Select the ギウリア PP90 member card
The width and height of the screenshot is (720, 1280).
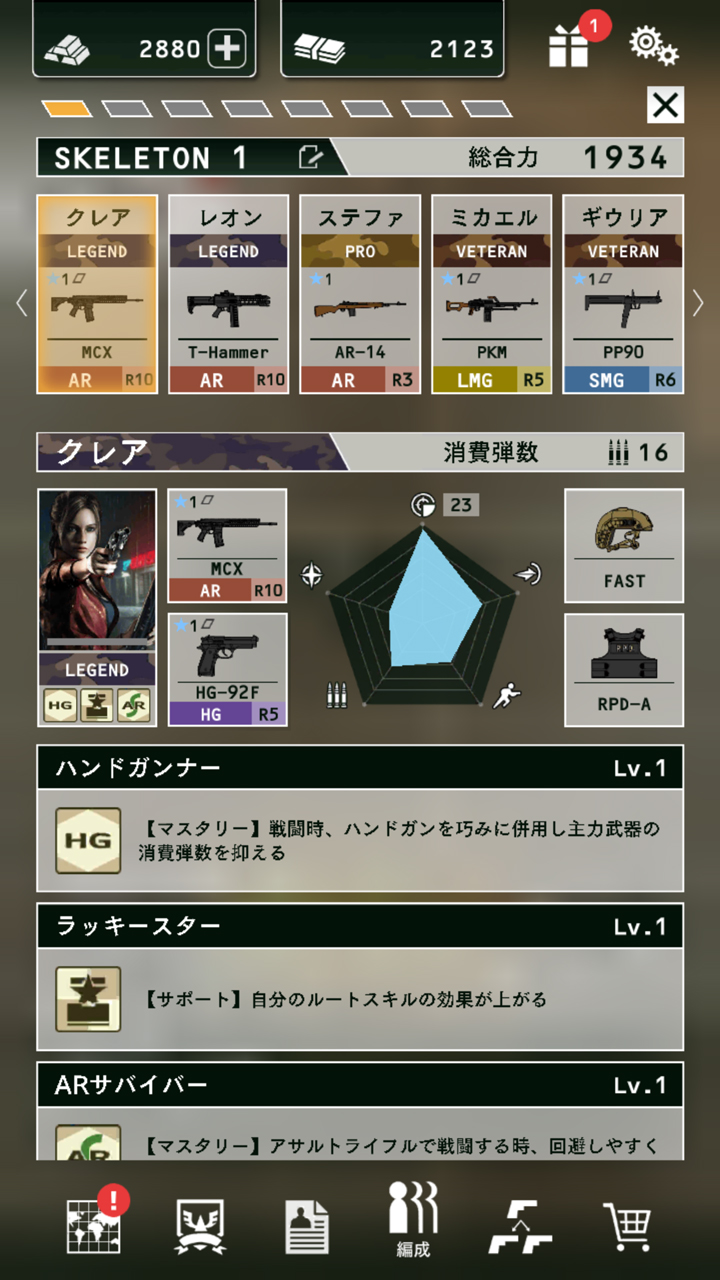(x=623, y=294)
